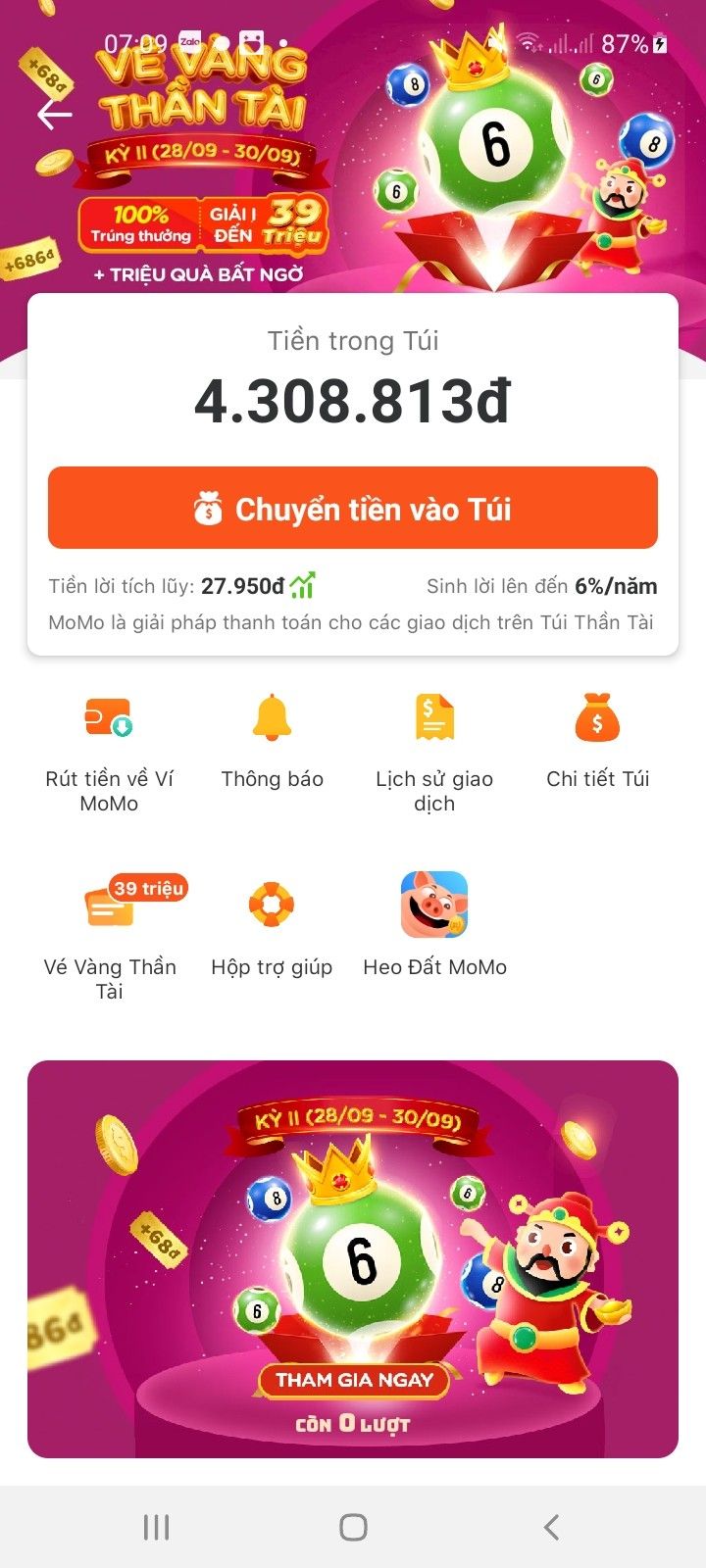The width and height of the screenshot is (706, 1568).
Task: Open recent apps from navigation bar
Action: pyautogui.click(x=157, y=1527)
